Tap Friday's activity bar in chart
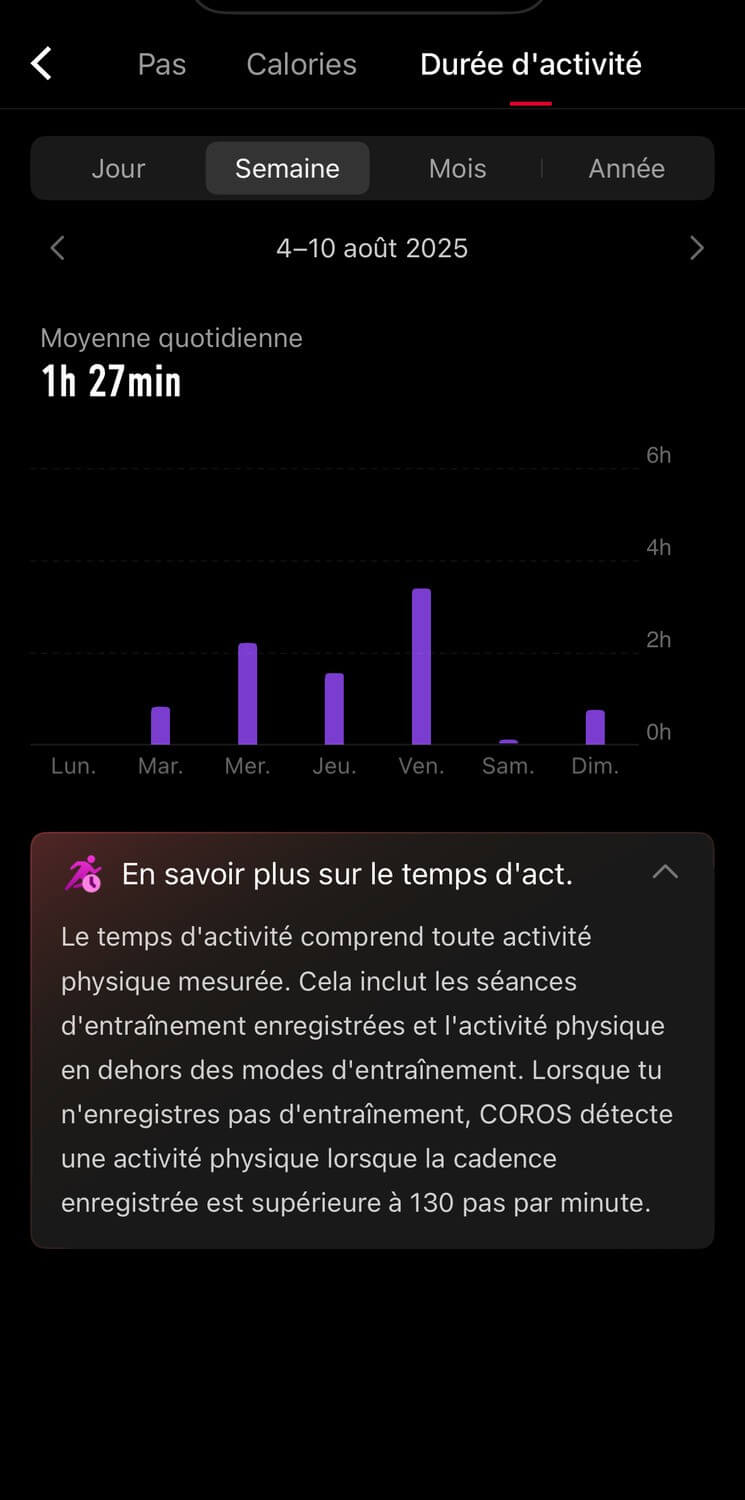The height and width of the screenshot is (1500, 745). 421,666
